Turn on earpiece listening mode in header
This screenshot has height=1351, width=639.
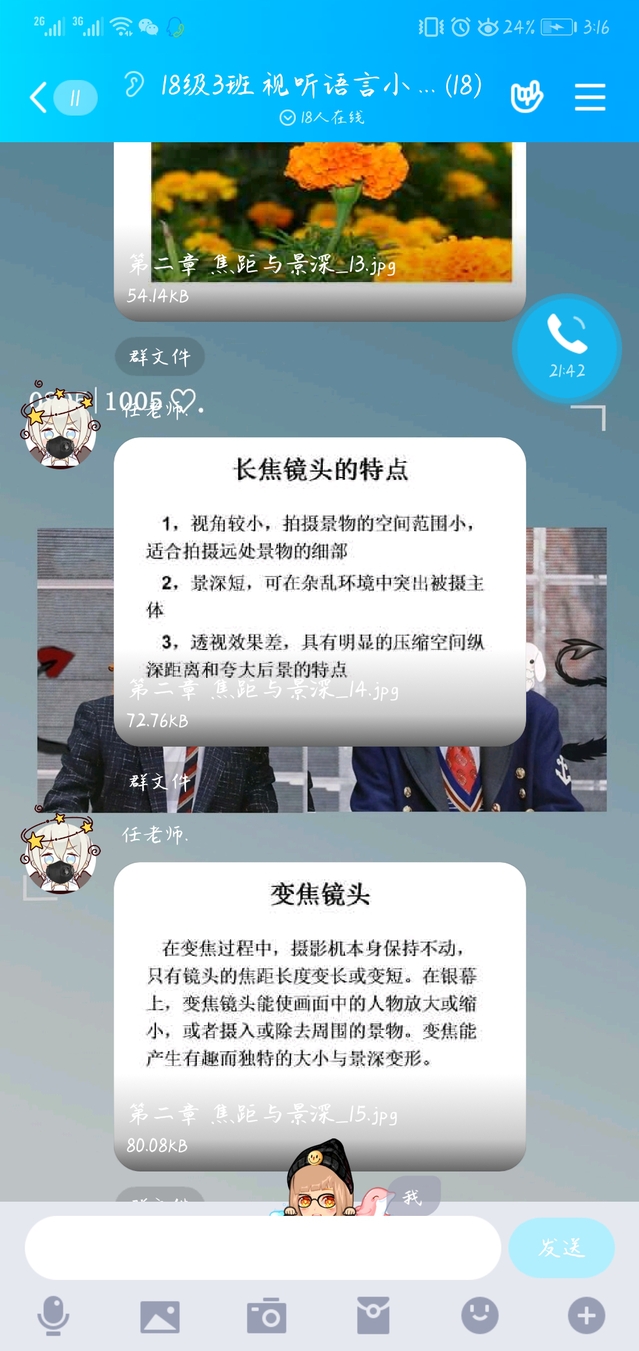tap(134, 85)
